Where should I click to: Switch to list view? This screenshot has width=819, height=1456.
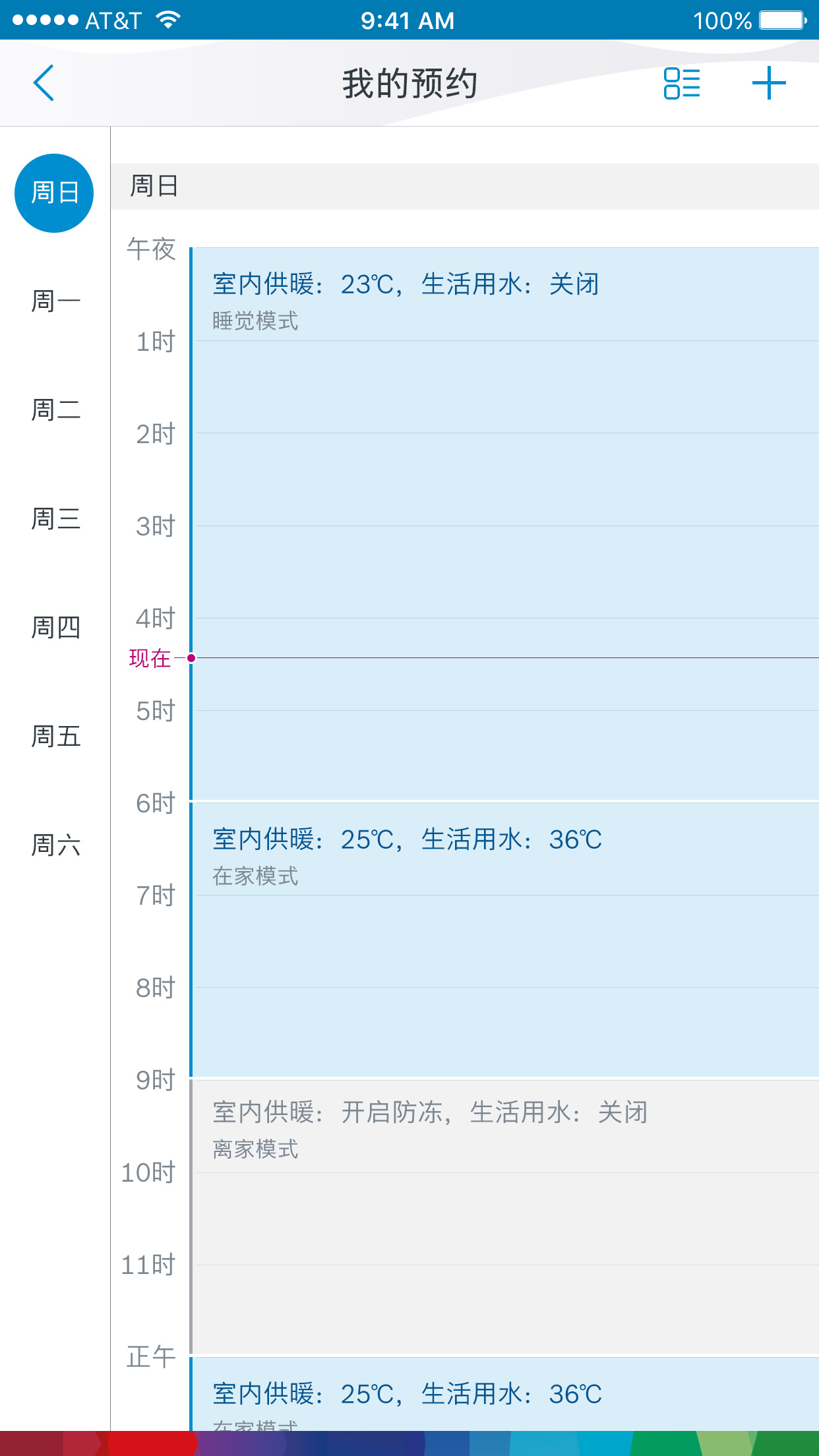681,84
